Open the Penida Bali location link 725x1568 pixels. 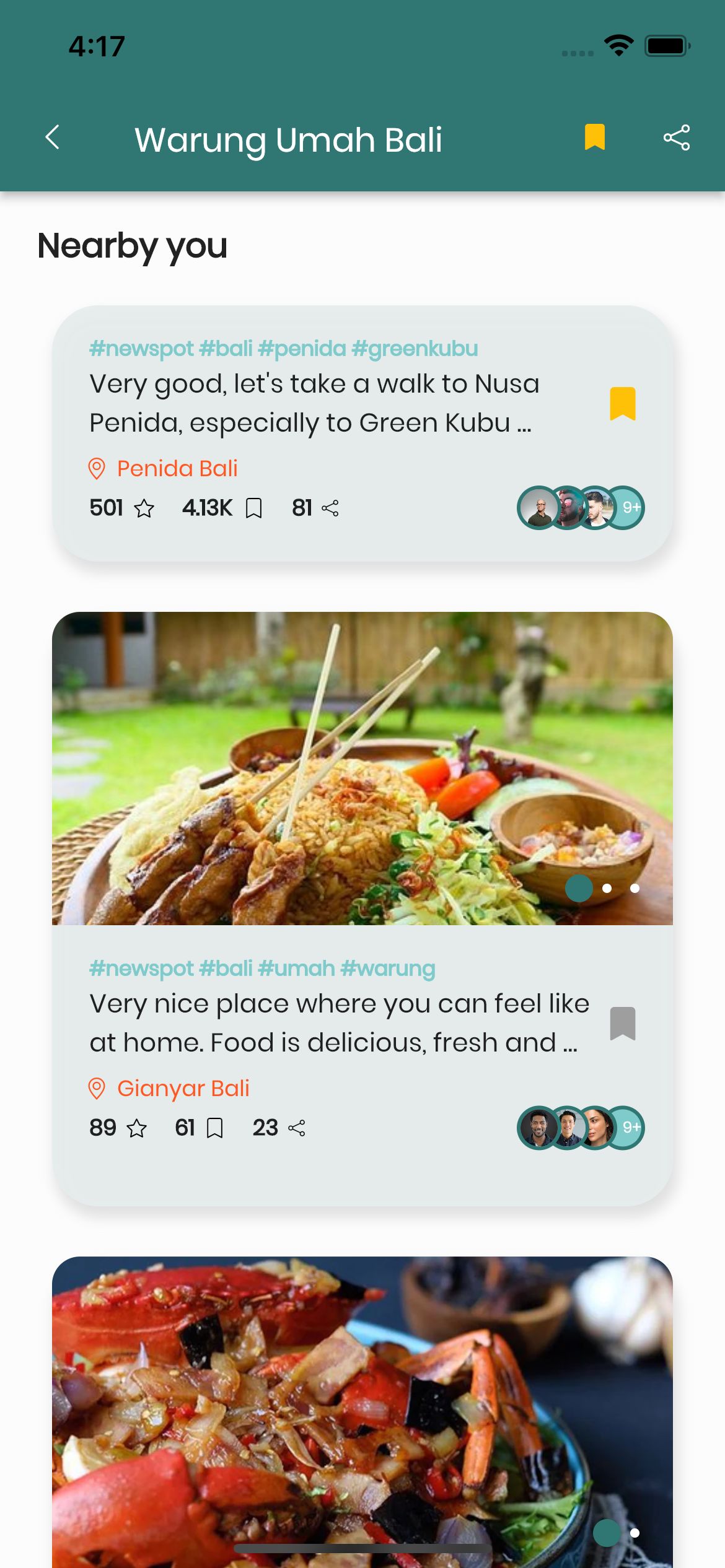click(177, 469)
